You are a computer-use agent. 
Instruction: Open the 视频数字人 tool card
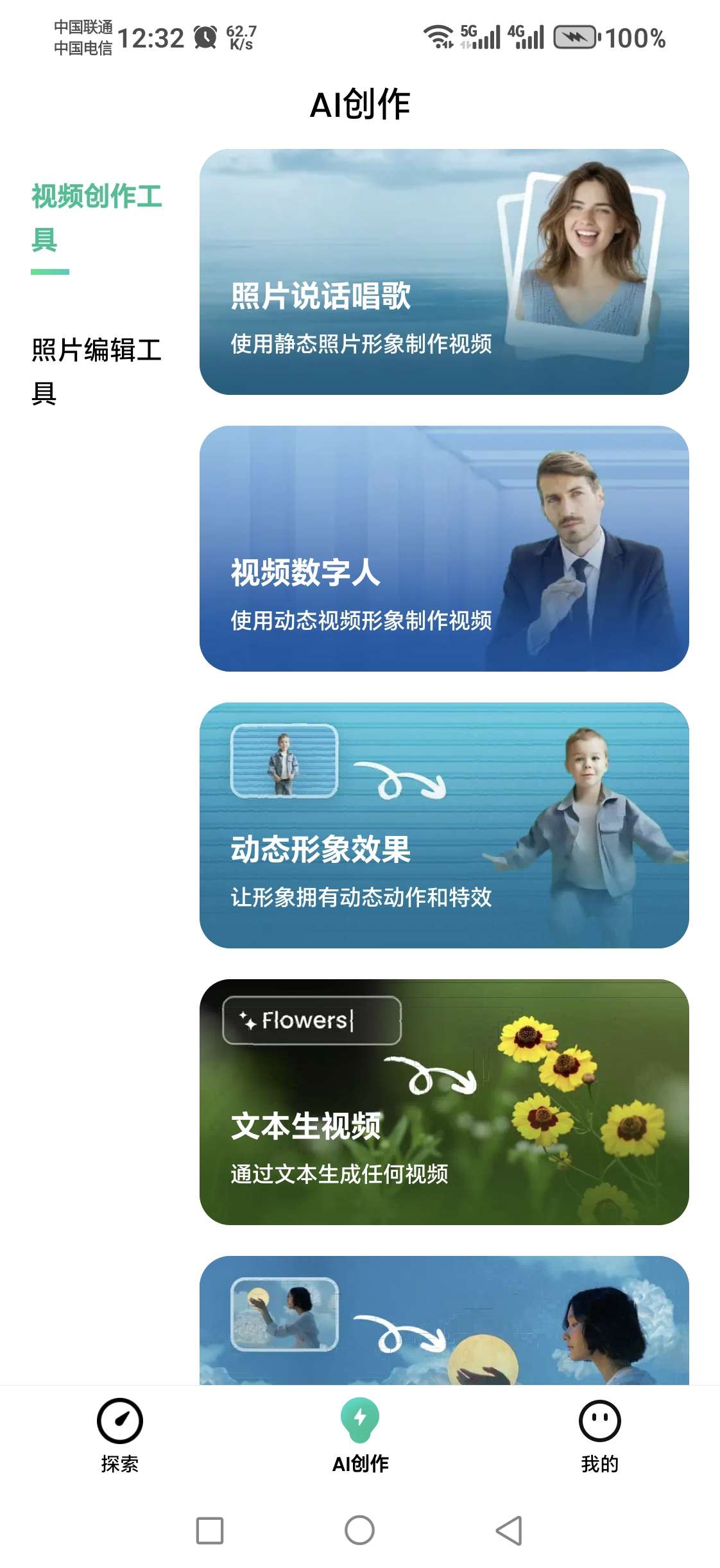pyautogui.click(x=444, y=548)
